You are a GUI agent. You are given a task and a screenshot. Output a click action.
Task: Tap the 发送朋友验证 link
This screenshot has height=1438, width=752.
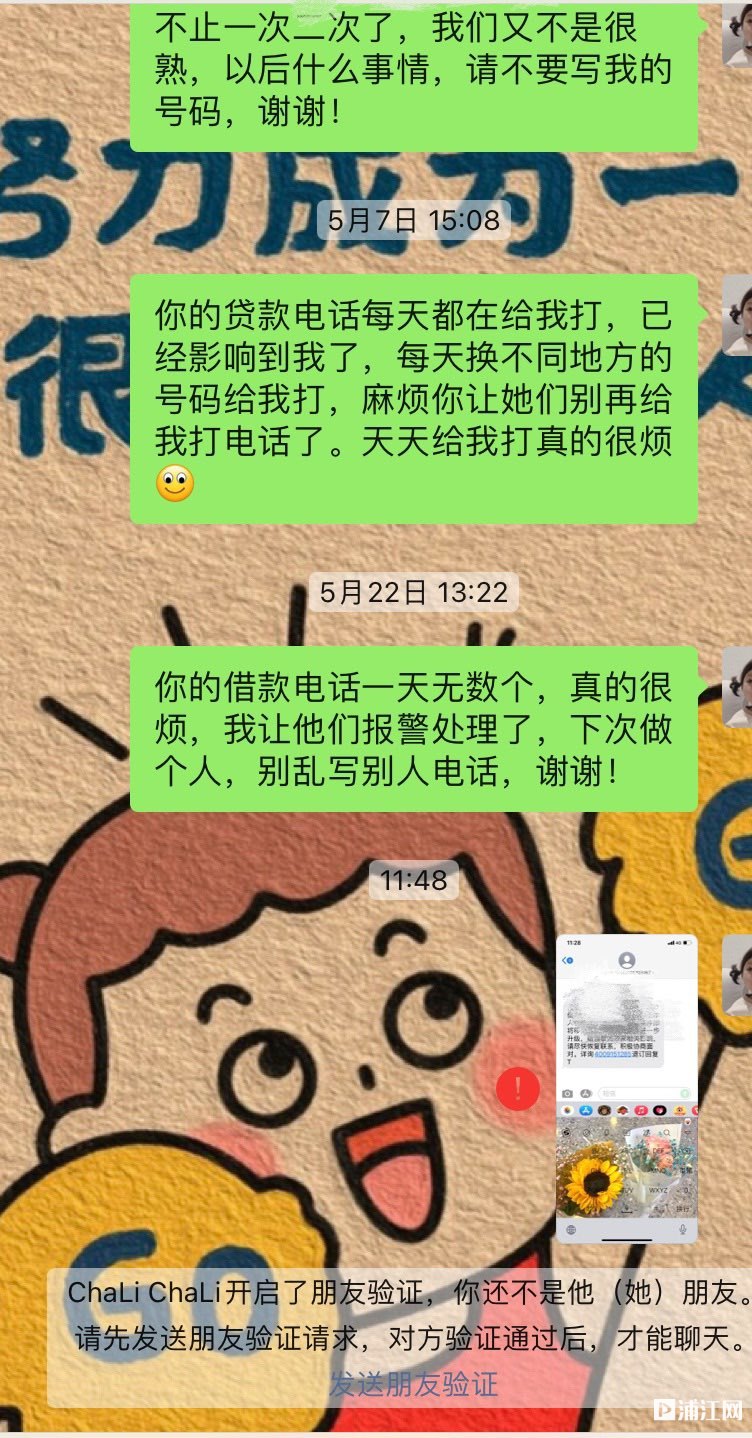[x=413, y=1384]
